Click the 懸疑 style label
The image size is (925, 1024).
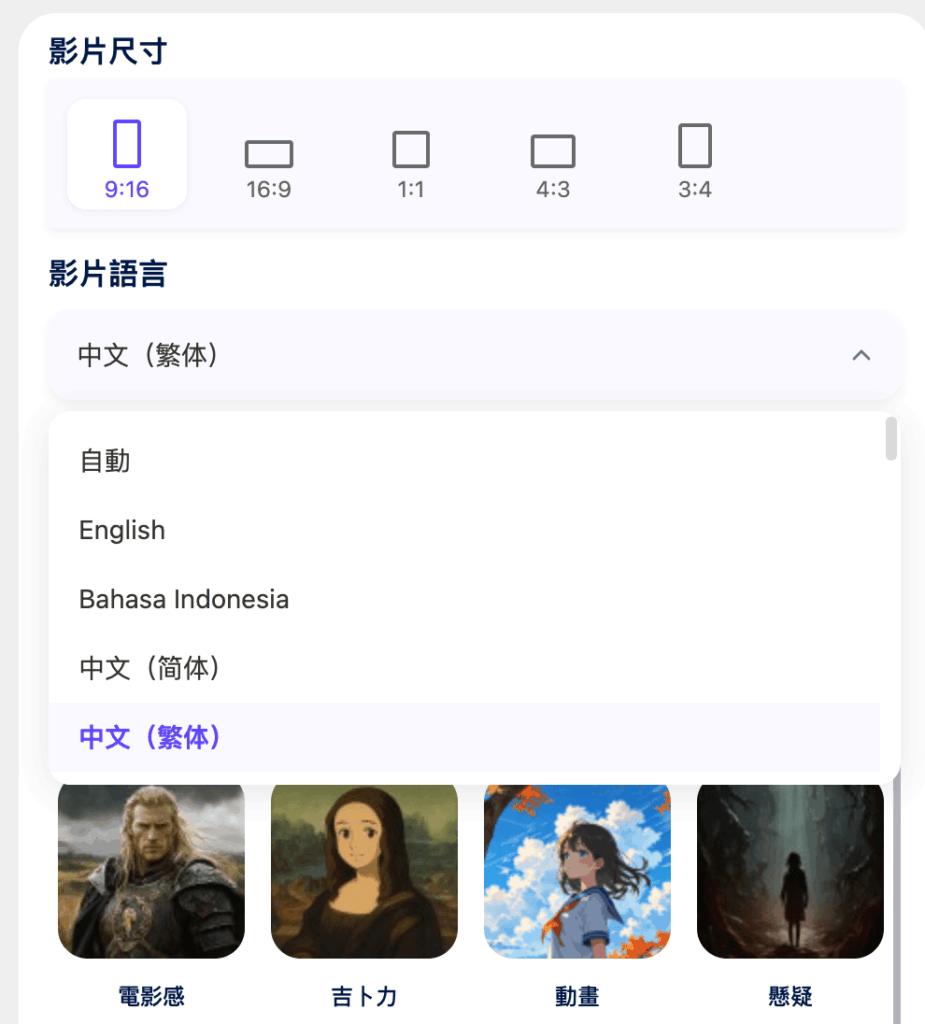click(790, 996)
